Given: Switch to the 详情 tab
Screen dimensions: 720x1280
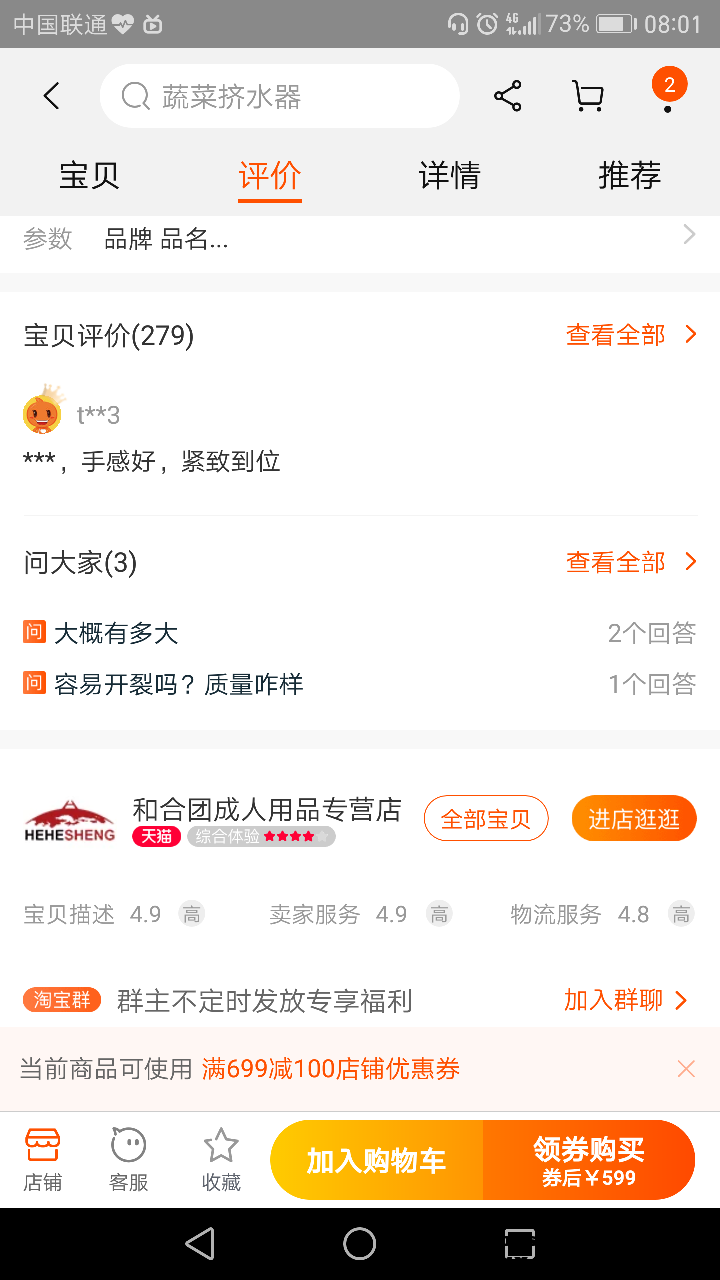Looking at the screenshot, I should point(449,176).
